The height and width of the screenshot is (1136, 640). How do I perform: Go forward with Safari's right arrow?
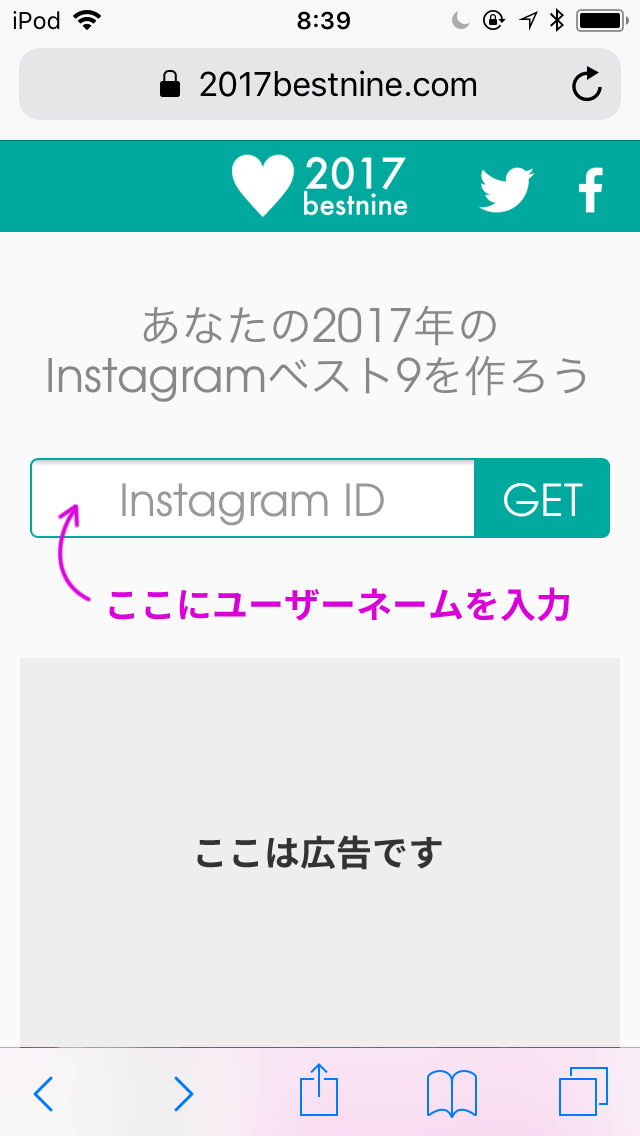(x=183, y=1093)
